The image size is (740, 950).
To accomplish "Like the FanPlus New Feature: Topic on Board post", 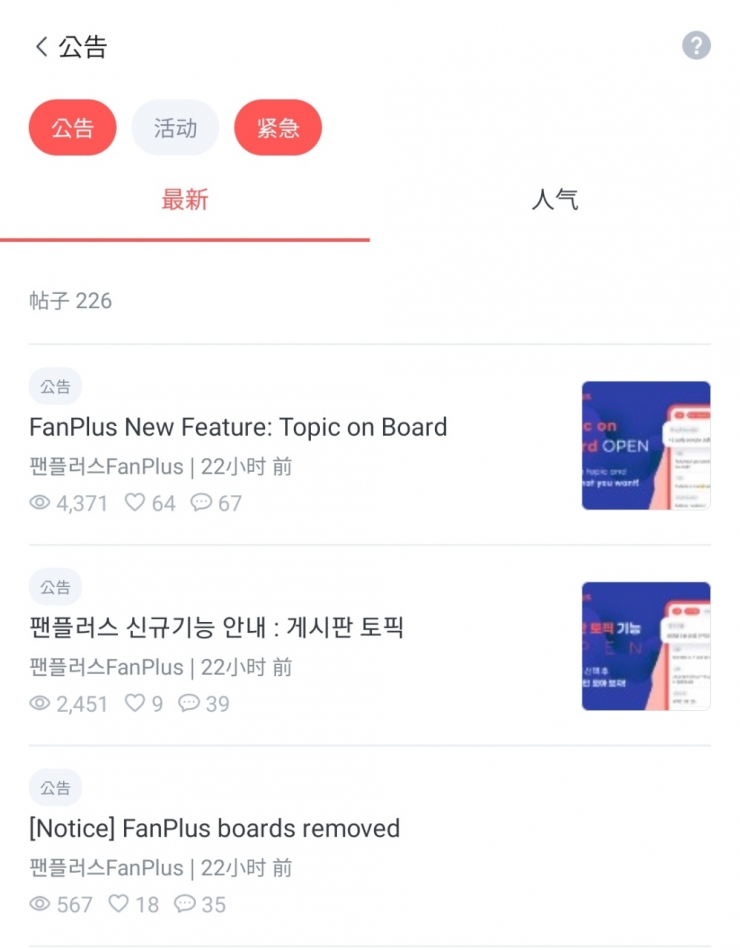I will pyautogui.click(x=135, y=503).
